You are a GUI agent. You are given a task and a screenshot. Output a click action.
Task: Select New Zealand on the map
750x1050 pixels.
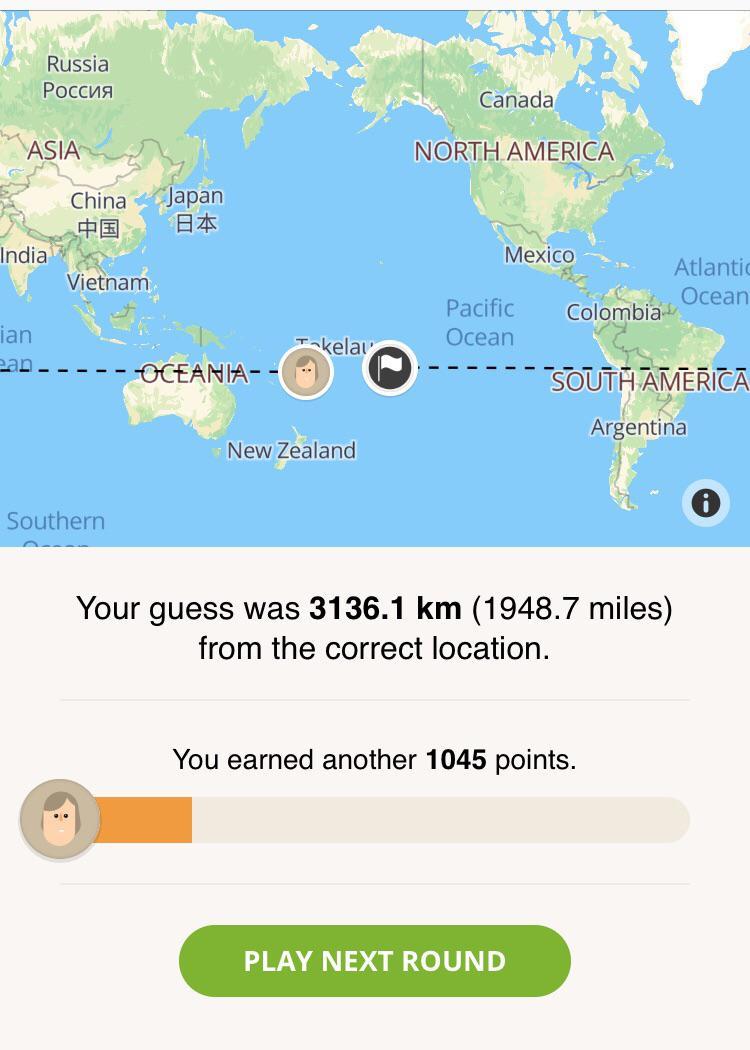(x=293, y=450)
